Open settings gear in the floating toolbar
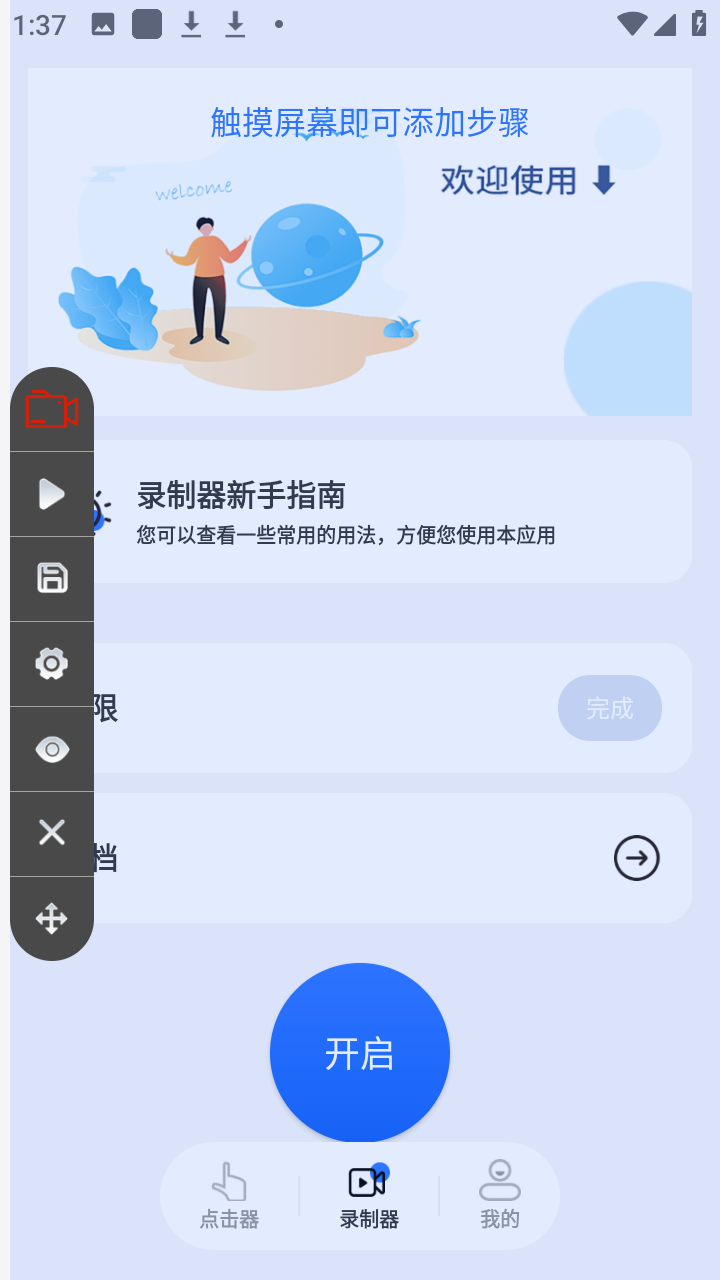The image size is (720, 1280). pyautogui.click(x=52, y=663)
